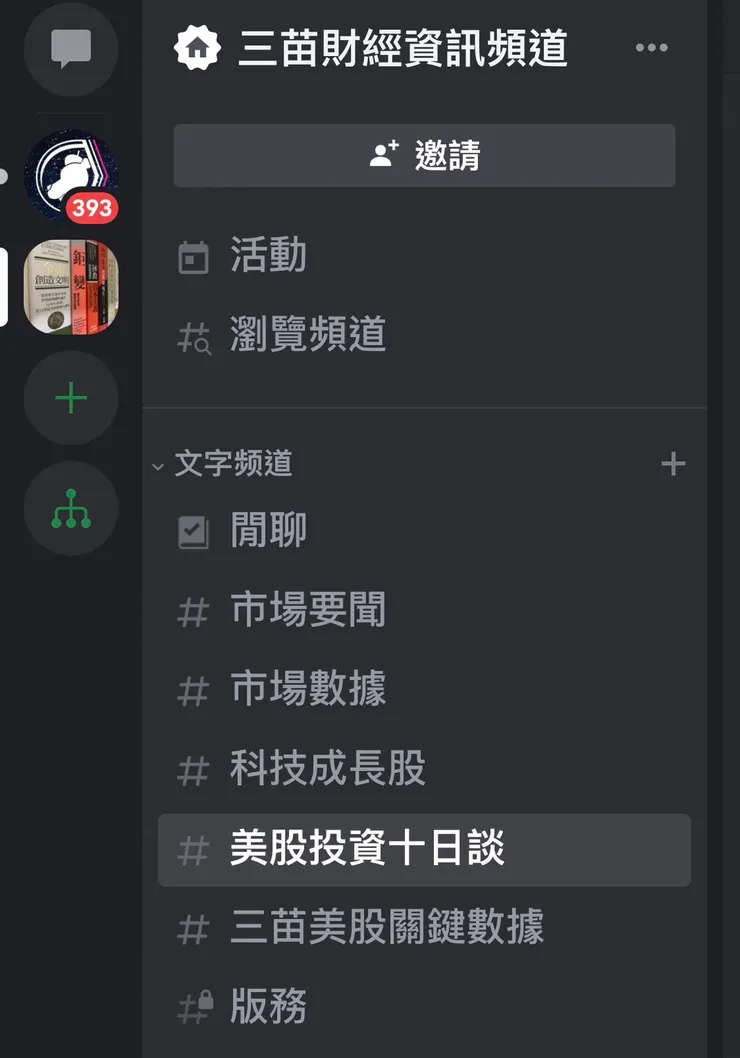Open the 活動 events icon
This screenshot has width=740, height=1058.
pos(193,257)
